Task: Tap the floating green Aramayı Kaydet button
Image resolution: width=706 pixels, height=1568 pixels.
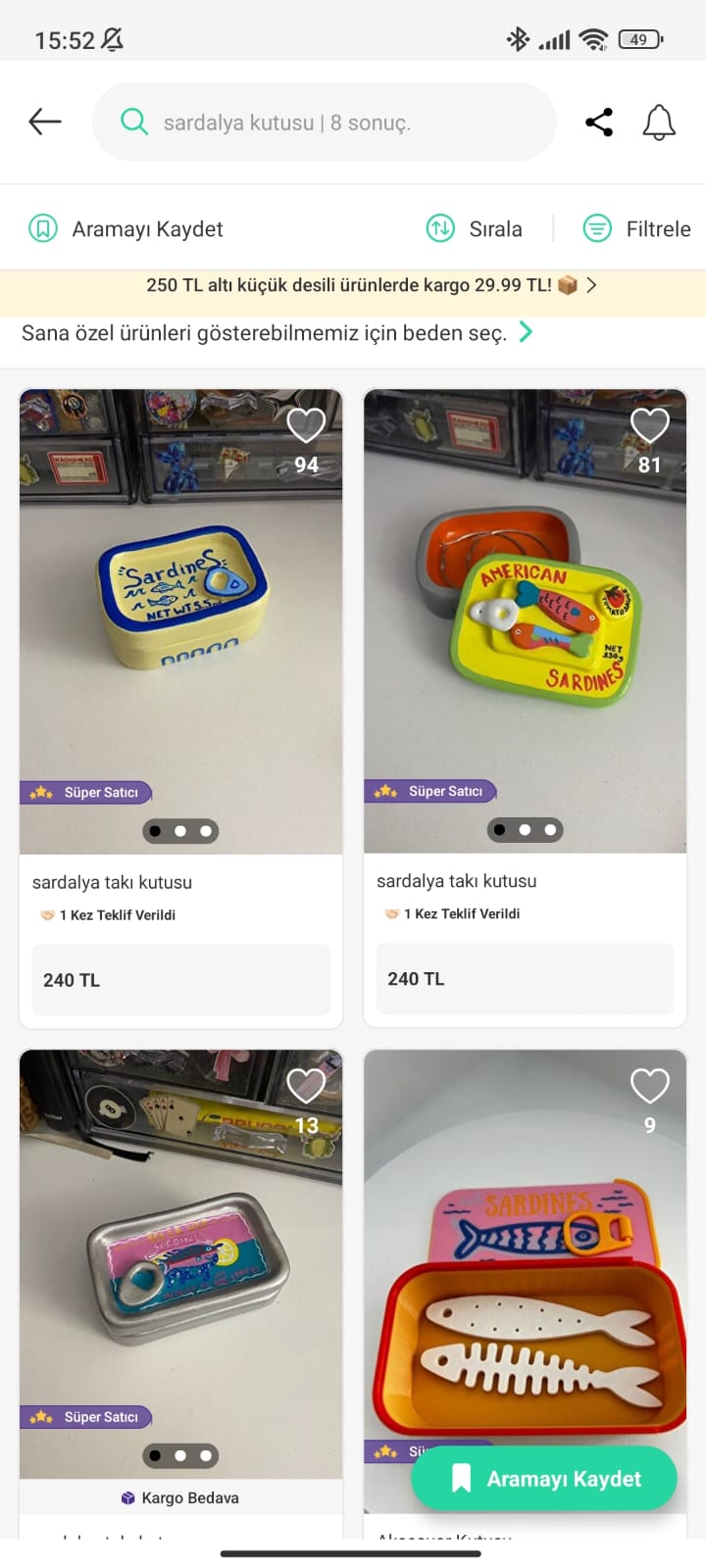Action: pos(544,1479)
